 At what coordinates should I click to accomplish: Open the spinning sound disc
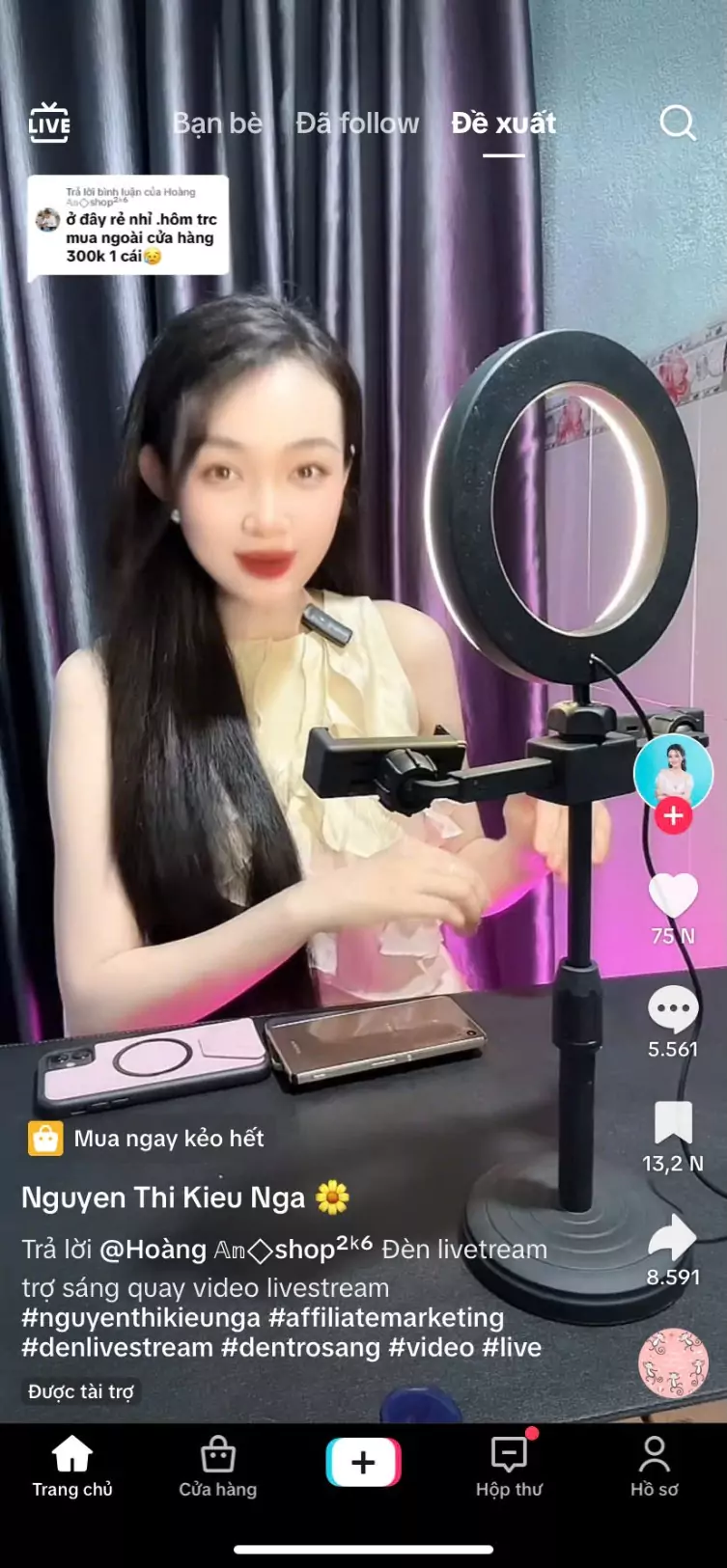pos(673,1362)
